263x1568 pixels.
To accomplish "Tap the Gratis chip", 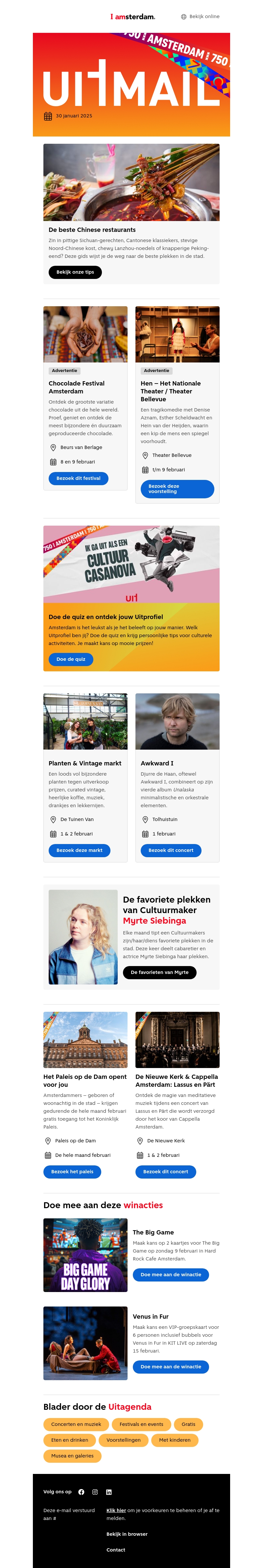I will click(x=188, y=1424).
